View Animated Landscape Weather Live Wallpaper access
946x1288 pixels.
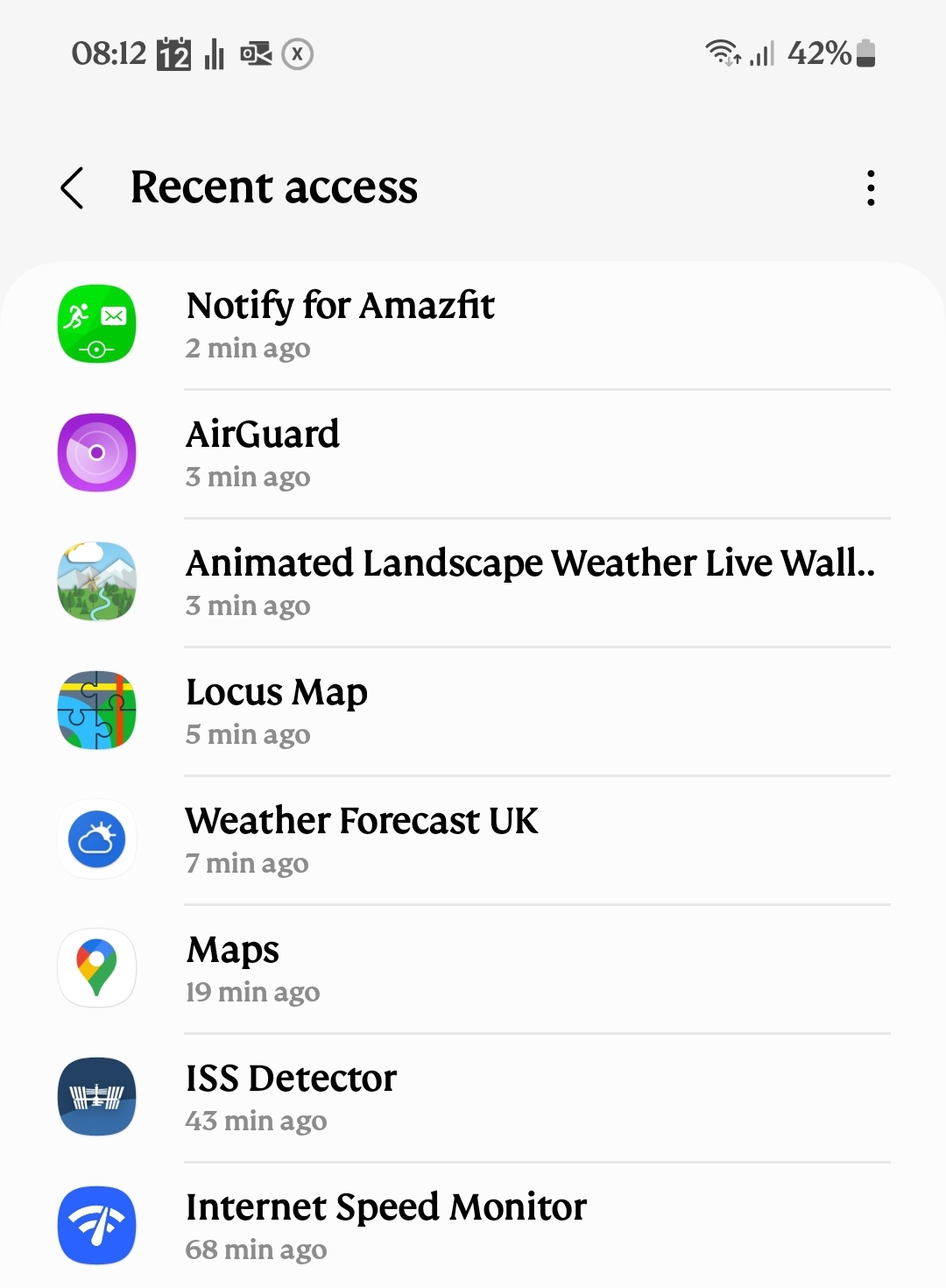point(473,583)
